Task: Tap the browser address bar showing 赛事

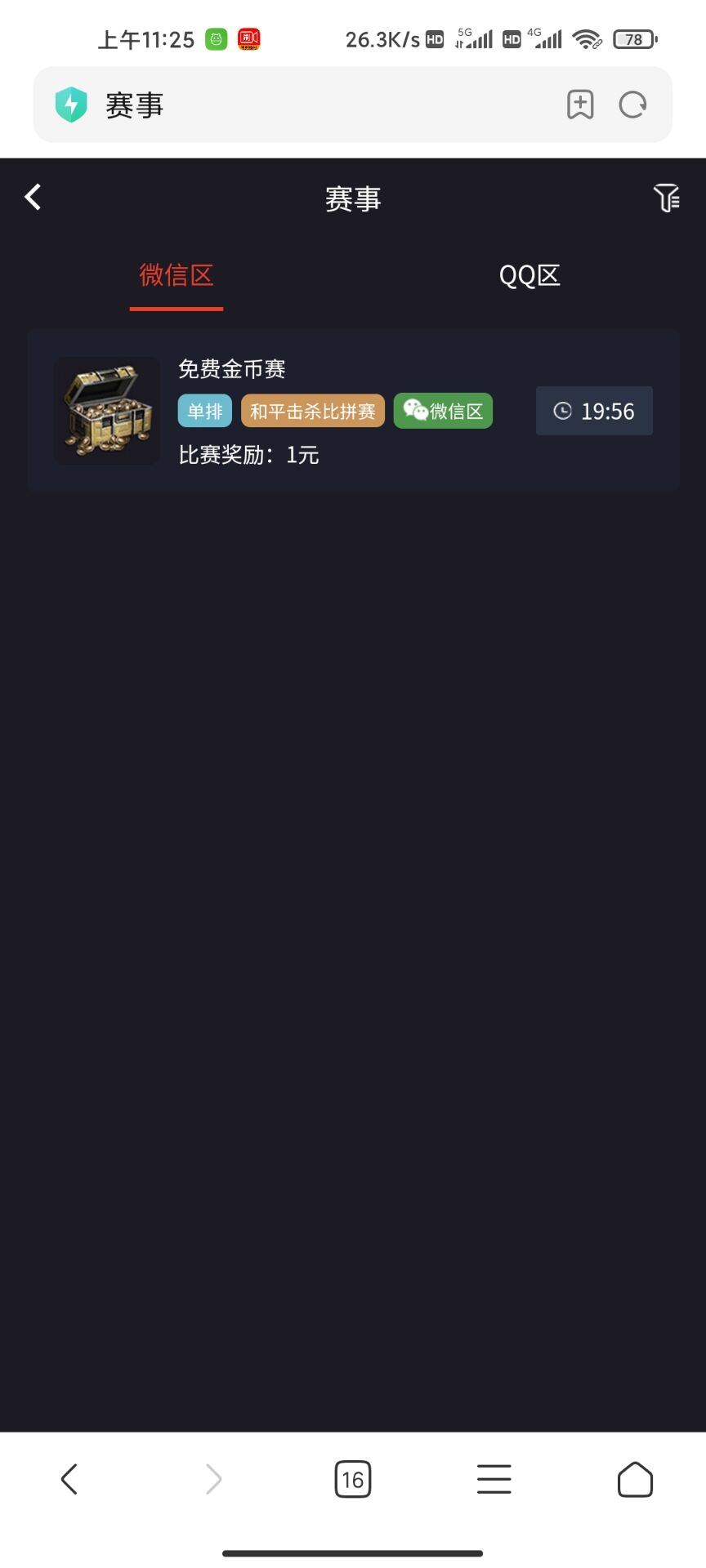Action: [x=311, y=105]
